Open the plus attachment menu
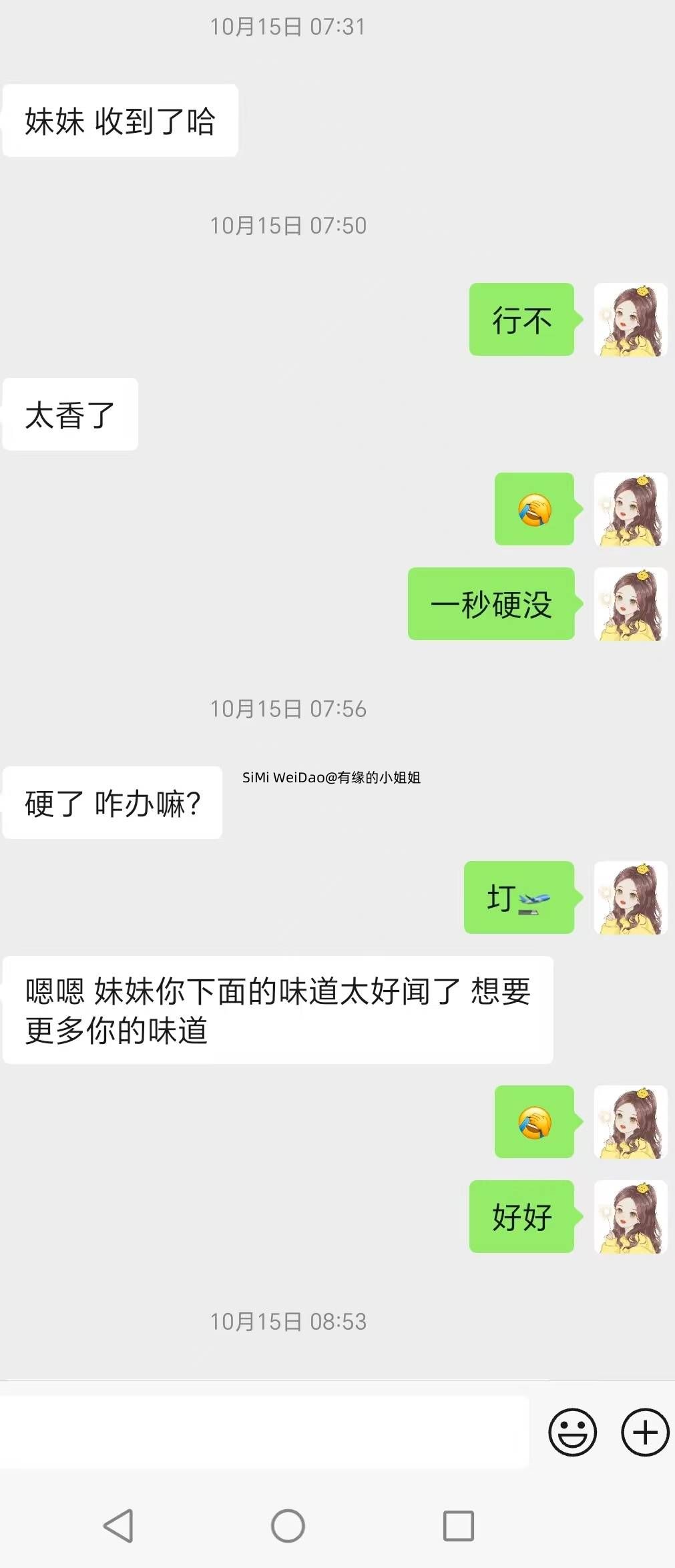Image resolution: width=675 pixels, height=1568 pixels. (645, 1432)
